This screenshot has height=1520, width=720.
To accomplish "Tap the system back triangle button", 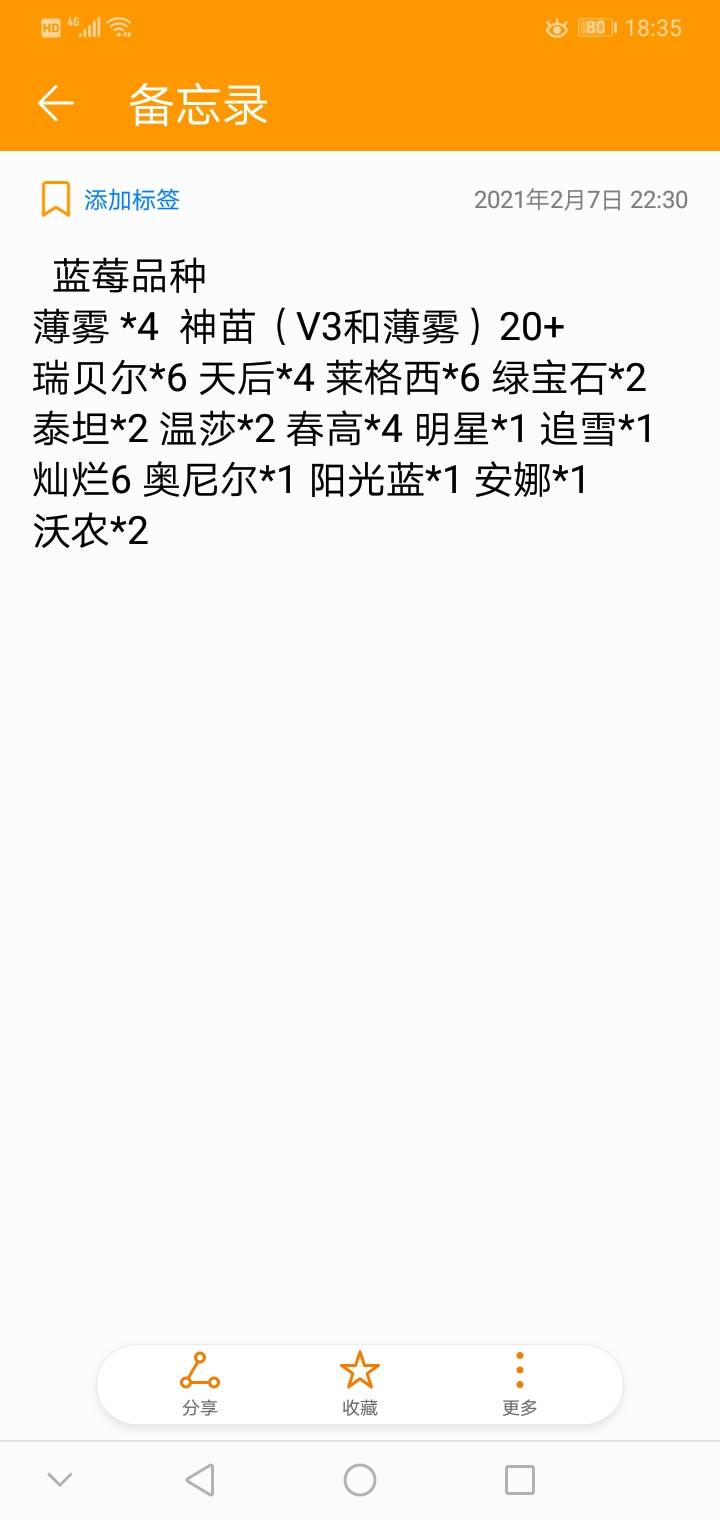I will pos(200,1479).
